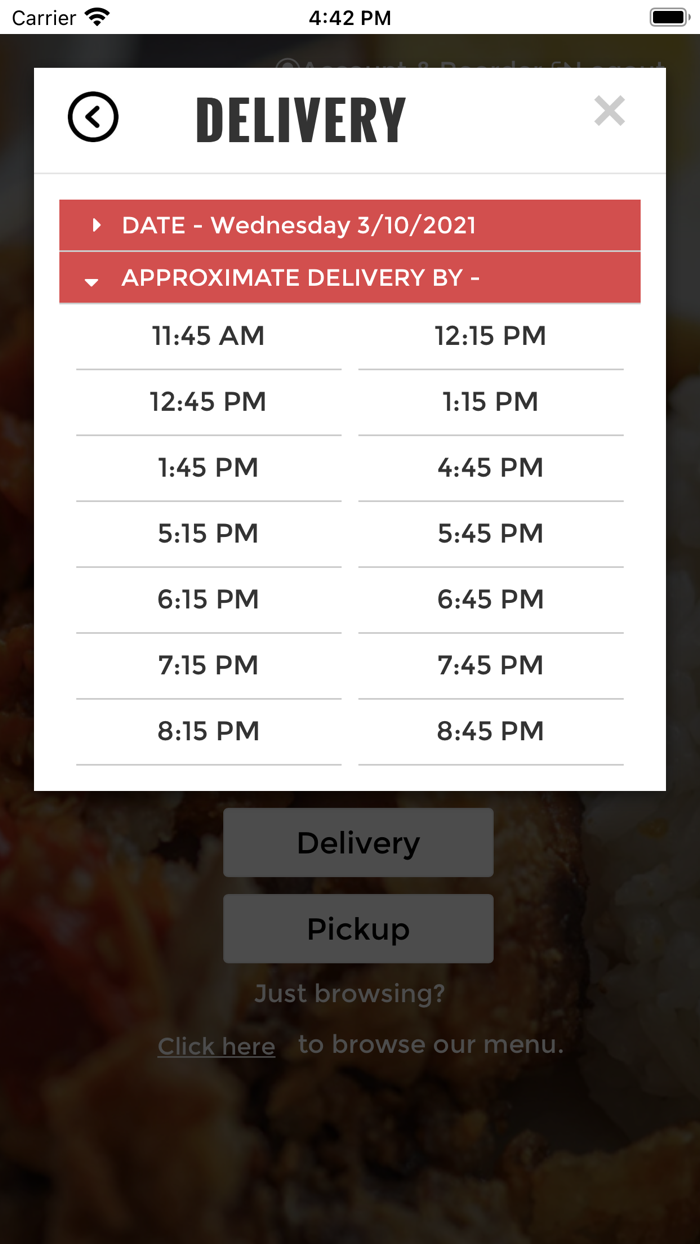This screenshot has height=1244, width=700.
Task: Choose 6:15 PM delivery time
Action: (x=208, y=600)
